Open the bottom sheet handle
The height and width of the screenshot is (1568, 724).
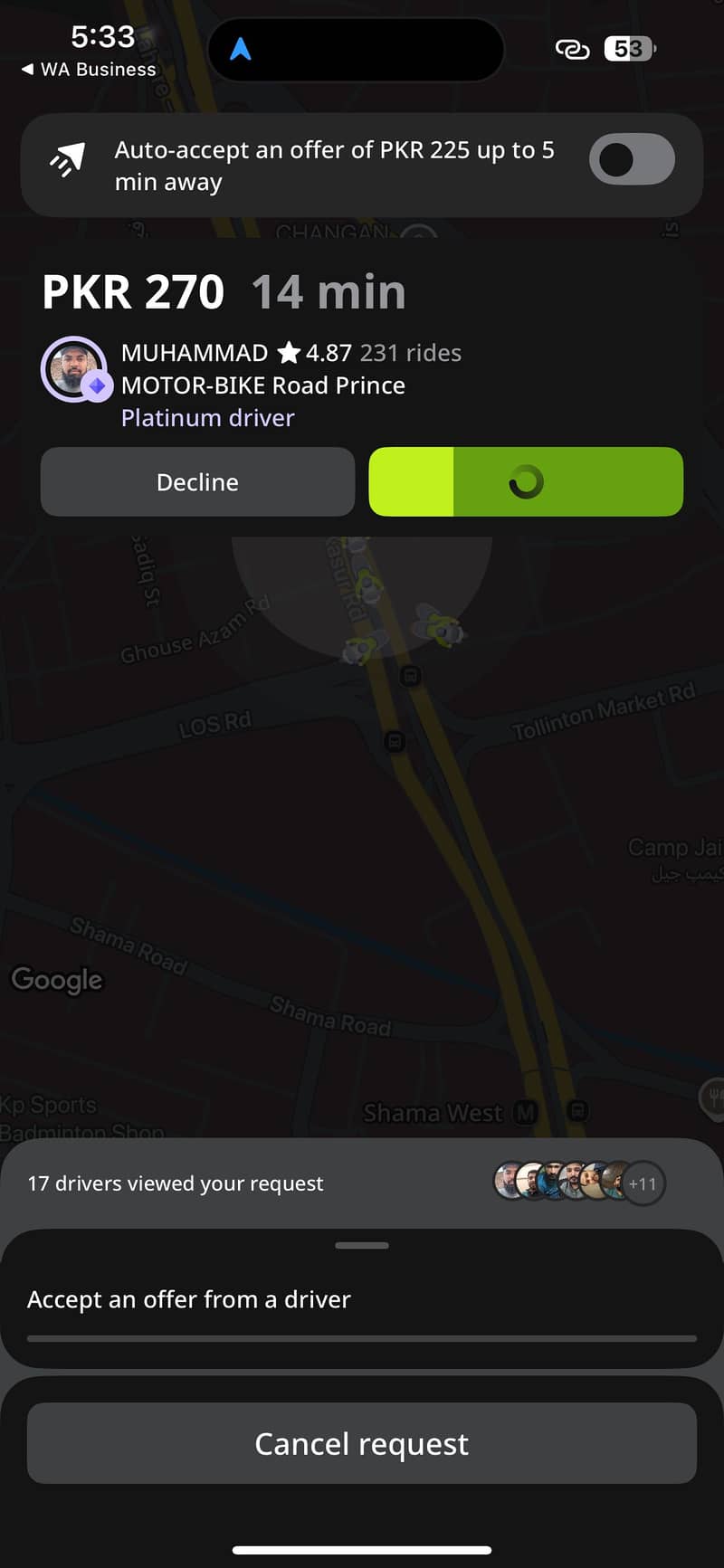(x=362, y=1246)
